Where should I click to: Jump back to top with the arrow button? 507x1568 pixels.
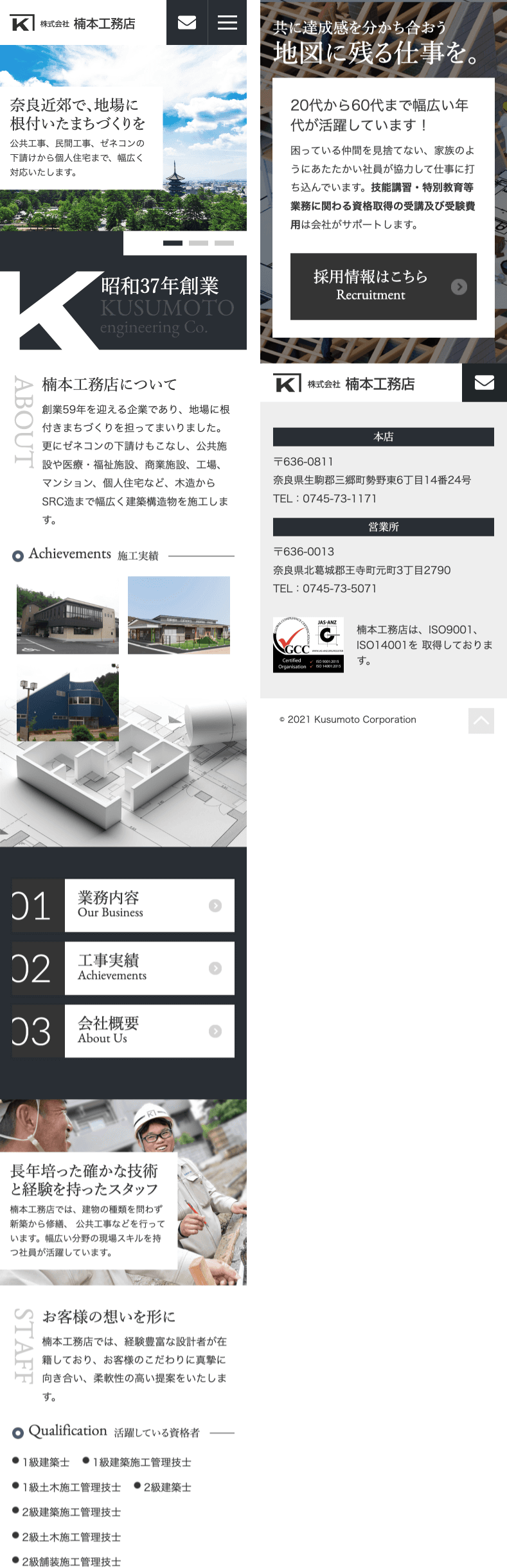[481, 721]
